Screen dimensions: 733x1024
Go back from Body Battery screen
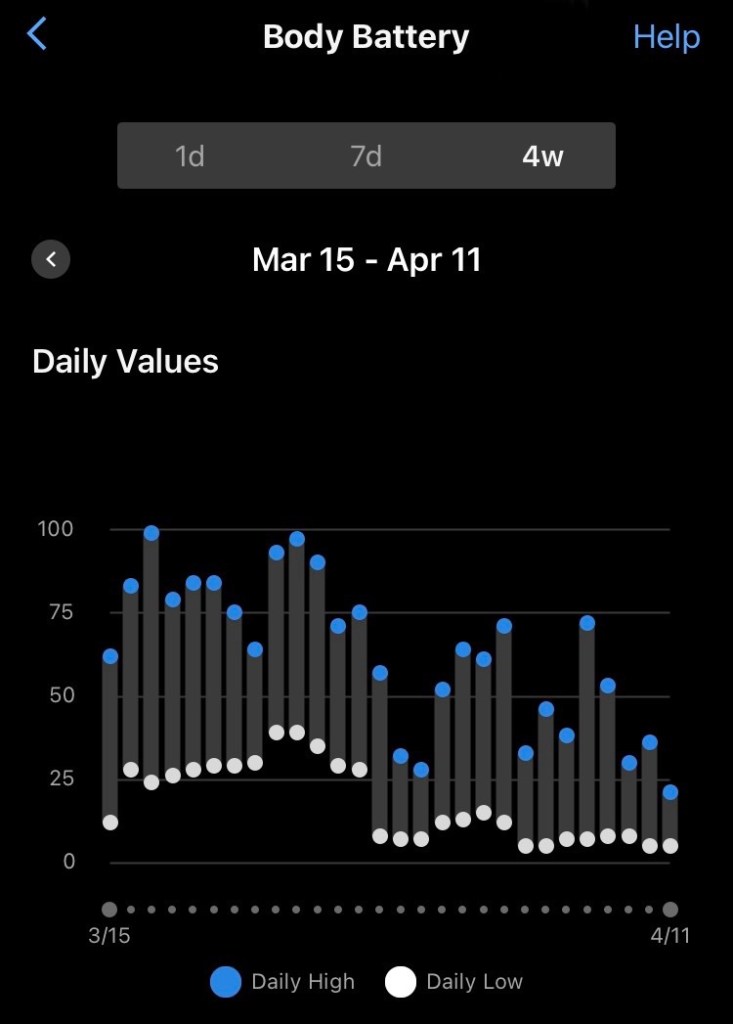point(37,35)
